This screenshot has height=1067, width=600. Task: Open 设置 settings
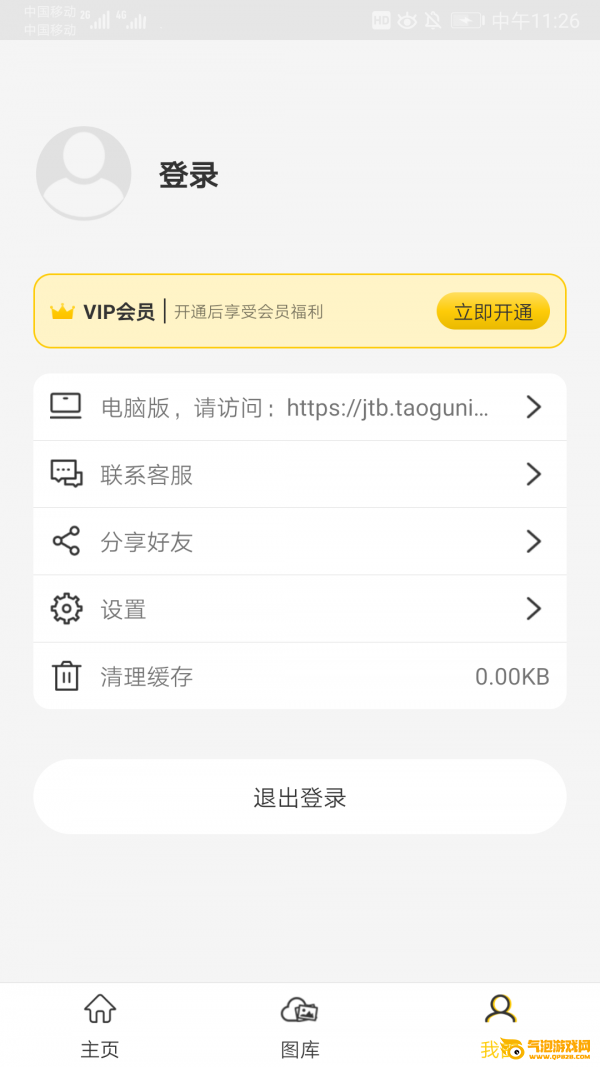coord(300,609)
